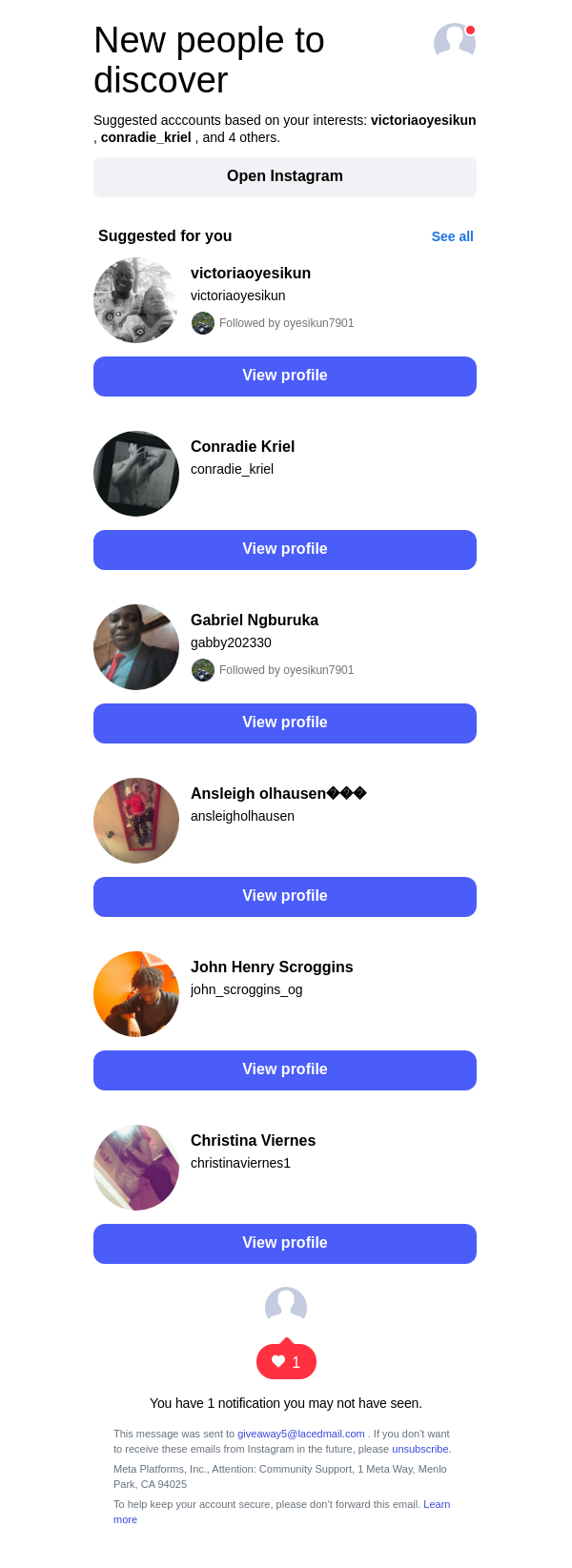This screenshot has width=572, height=1568.
Task: Tap the giveaway5@lacedmail.com email link
Action: tap(301, 1434)
